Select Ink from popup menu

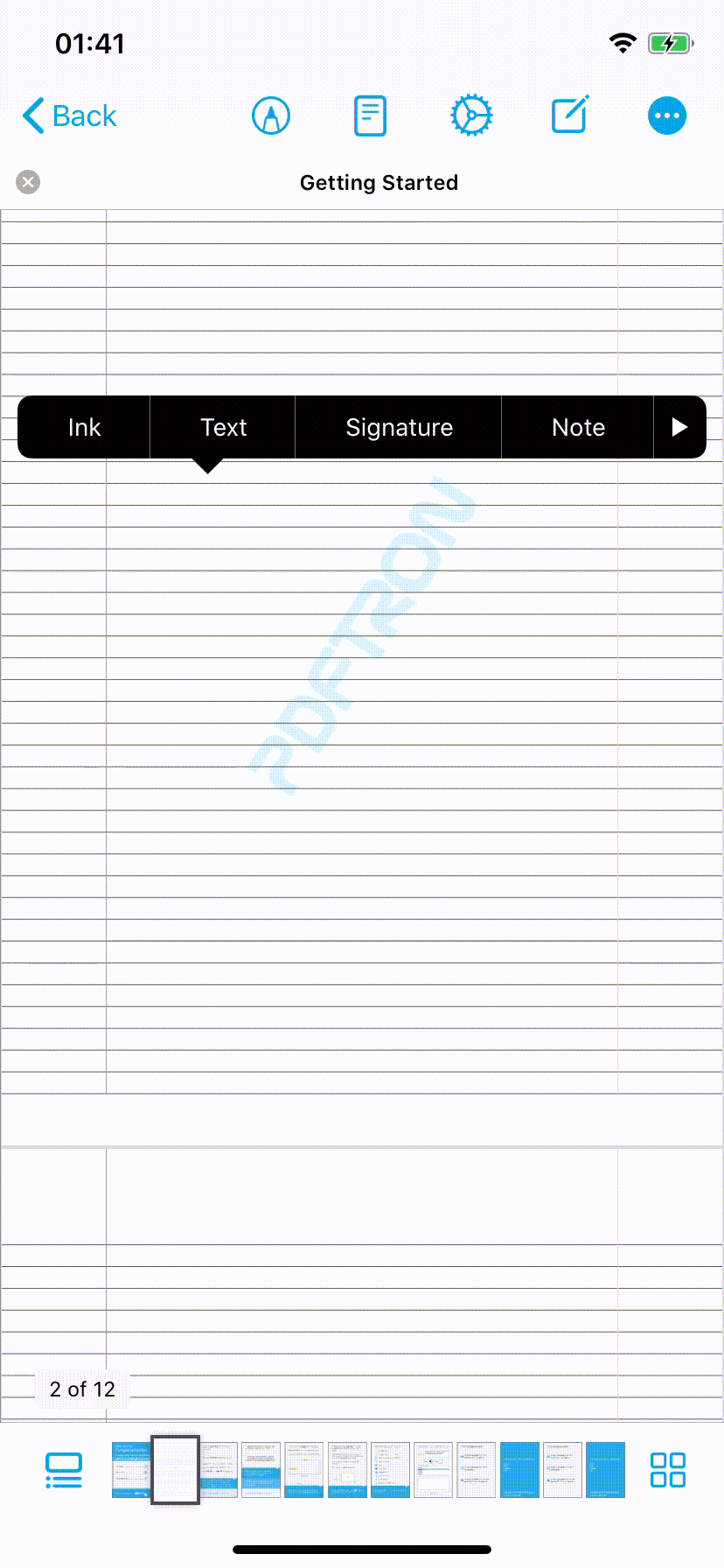point(84,427)
